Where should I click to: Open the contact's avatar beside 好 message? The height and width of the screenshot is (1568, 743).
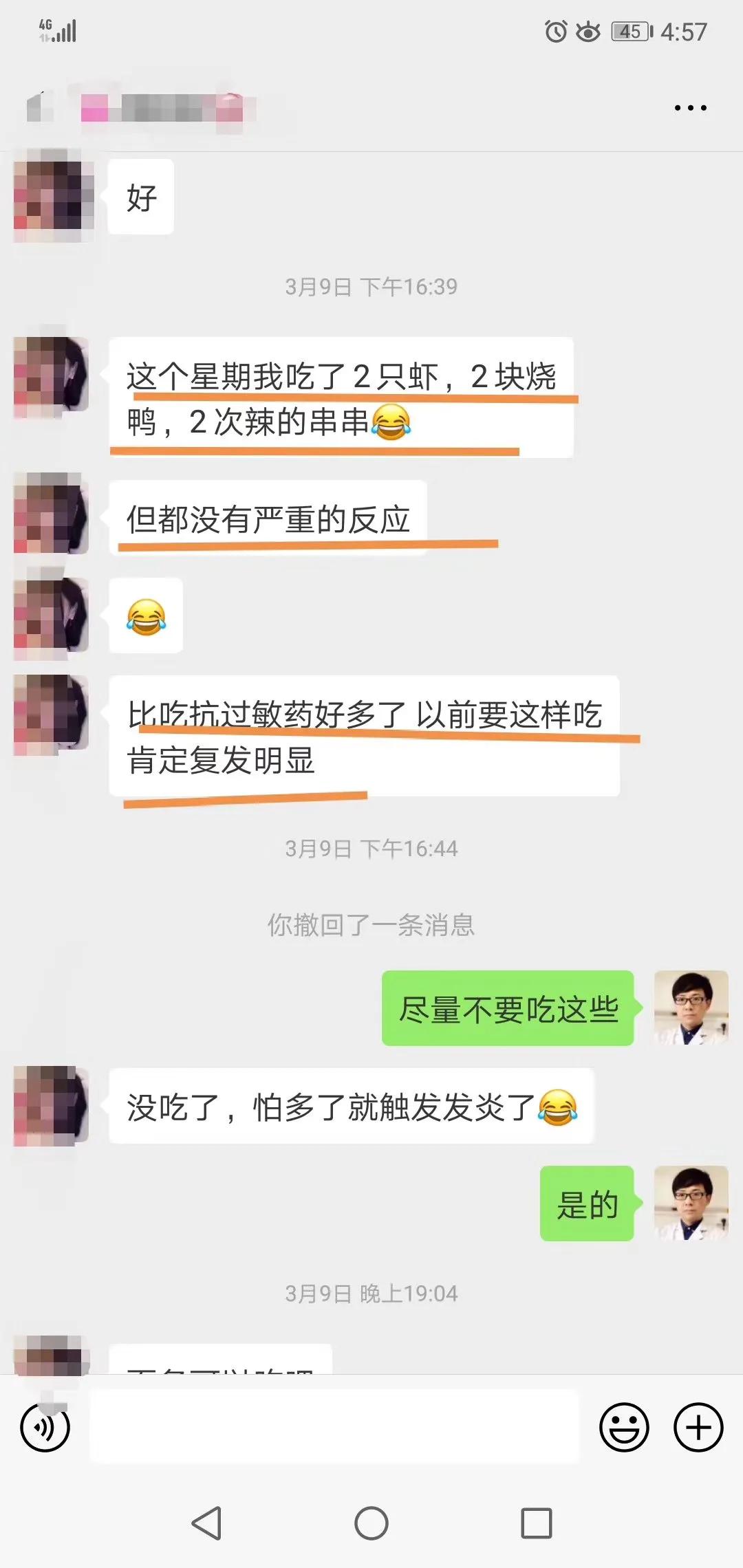click(x=54, y=196)
